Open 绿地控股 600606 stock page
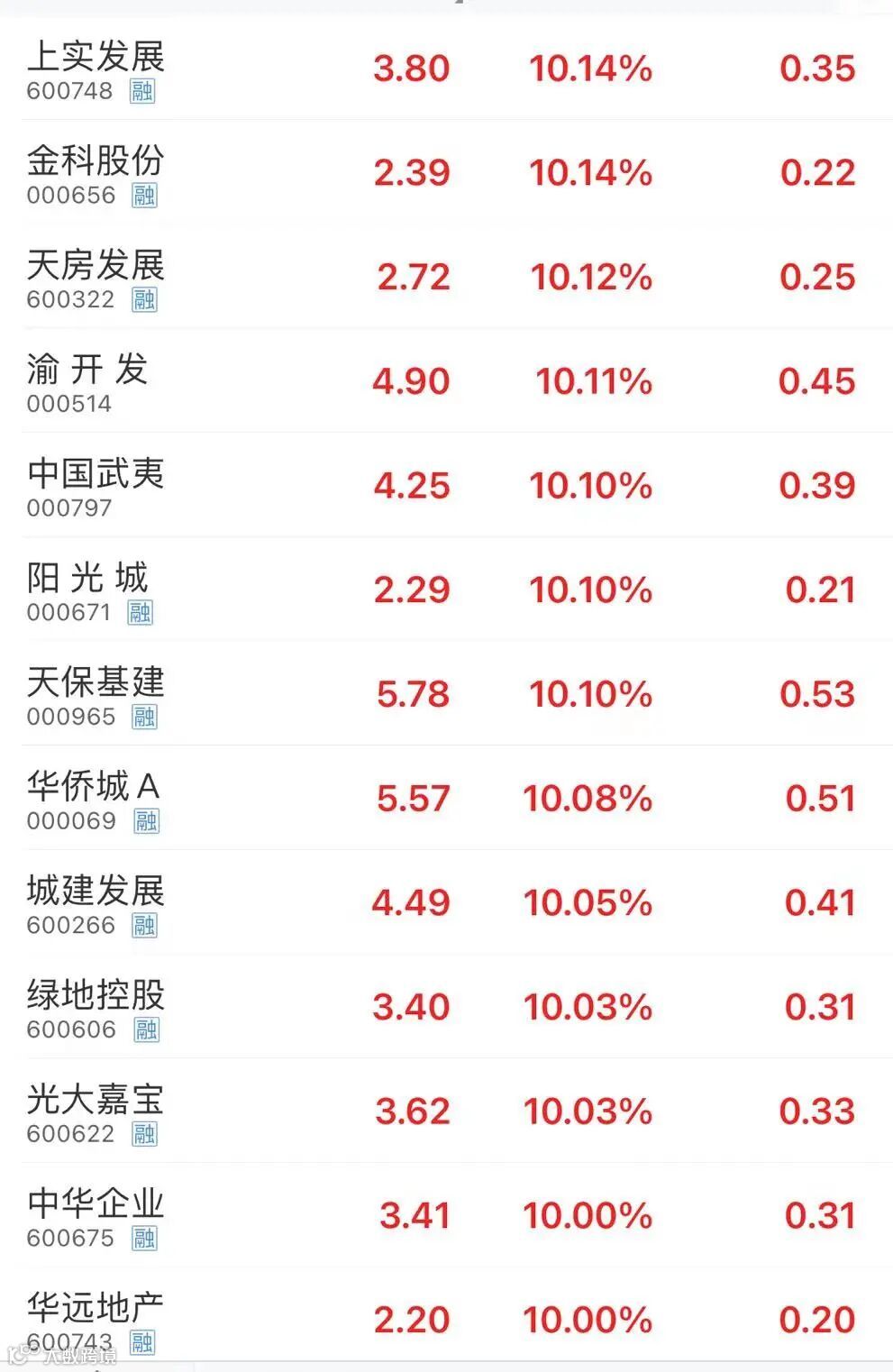This screenshot has width=893, height=1372. coord(446,1006)
